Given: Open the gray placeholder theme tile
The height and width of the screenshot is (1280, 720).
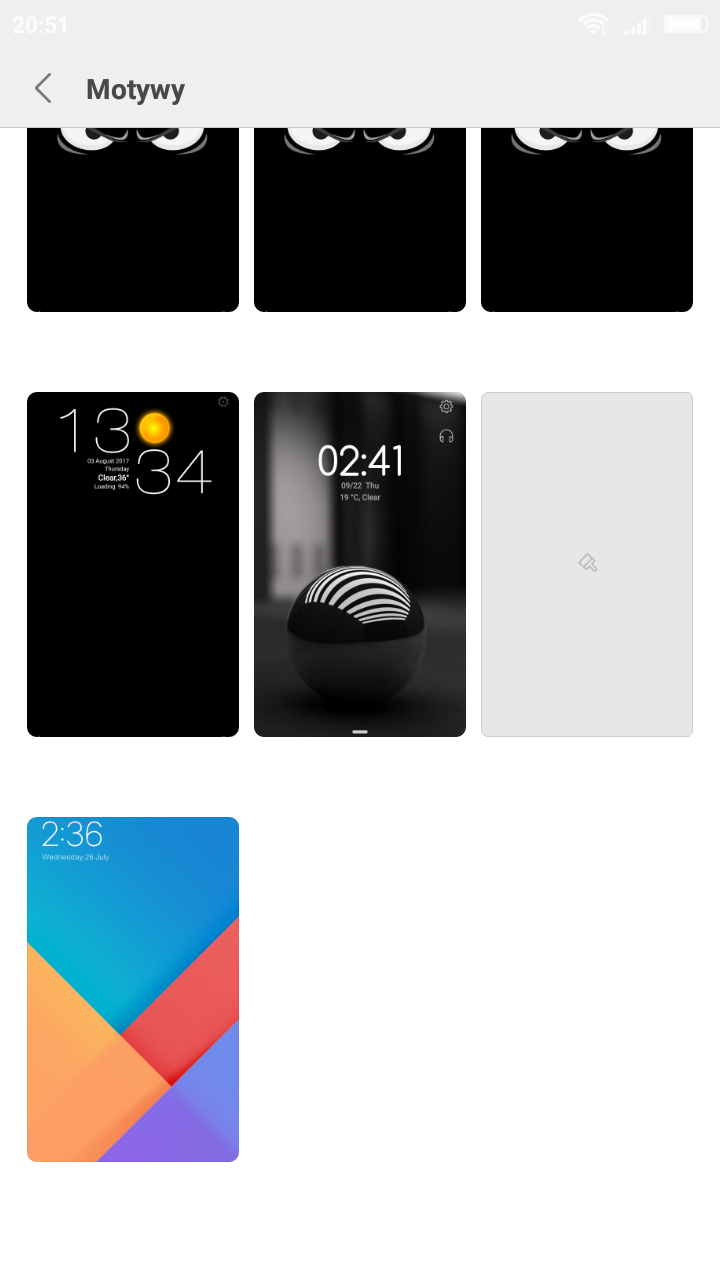Looking at the screenshot, I should [587, 564].
